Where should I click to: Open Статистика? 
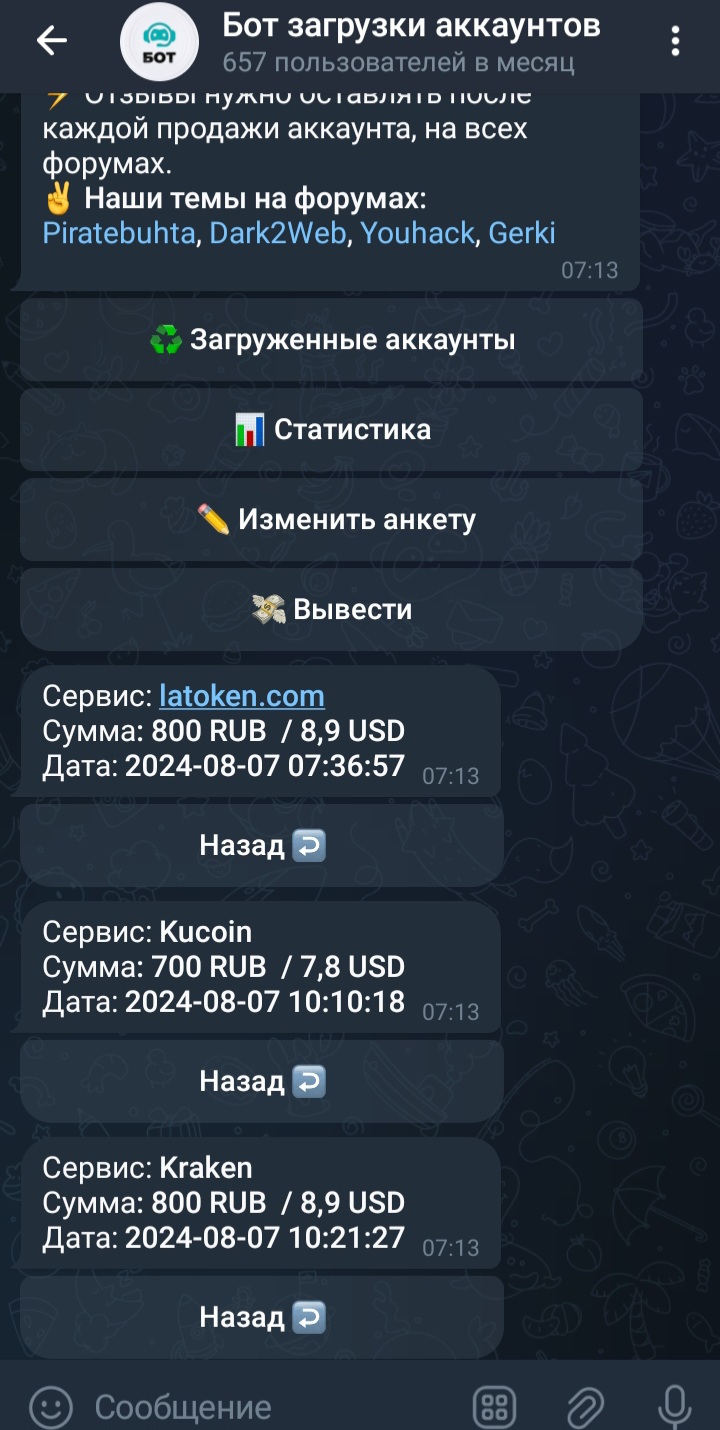pos(331,430)
